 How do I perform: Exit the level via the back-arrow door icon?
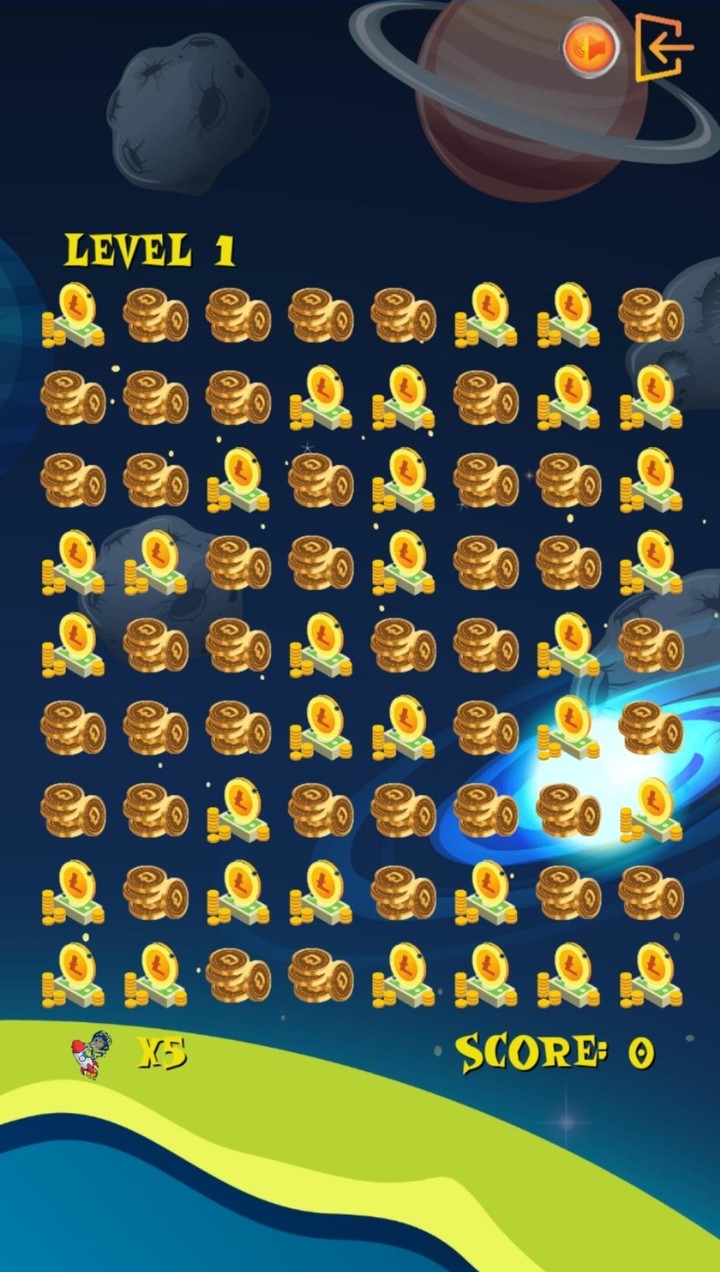(662, 46)
